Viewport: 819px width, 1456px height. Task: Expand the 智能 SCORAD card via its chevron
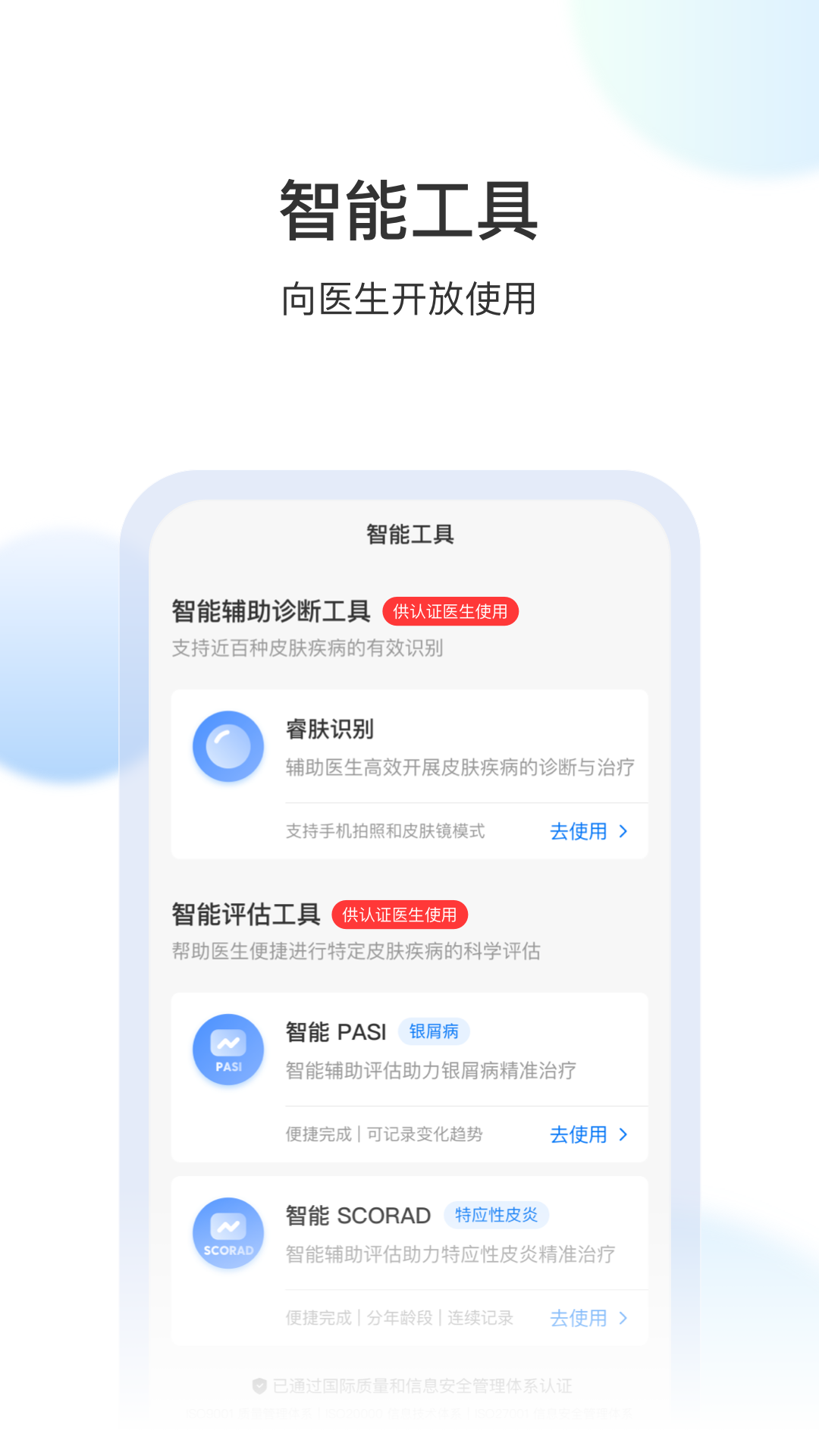tap(624, 1318)
